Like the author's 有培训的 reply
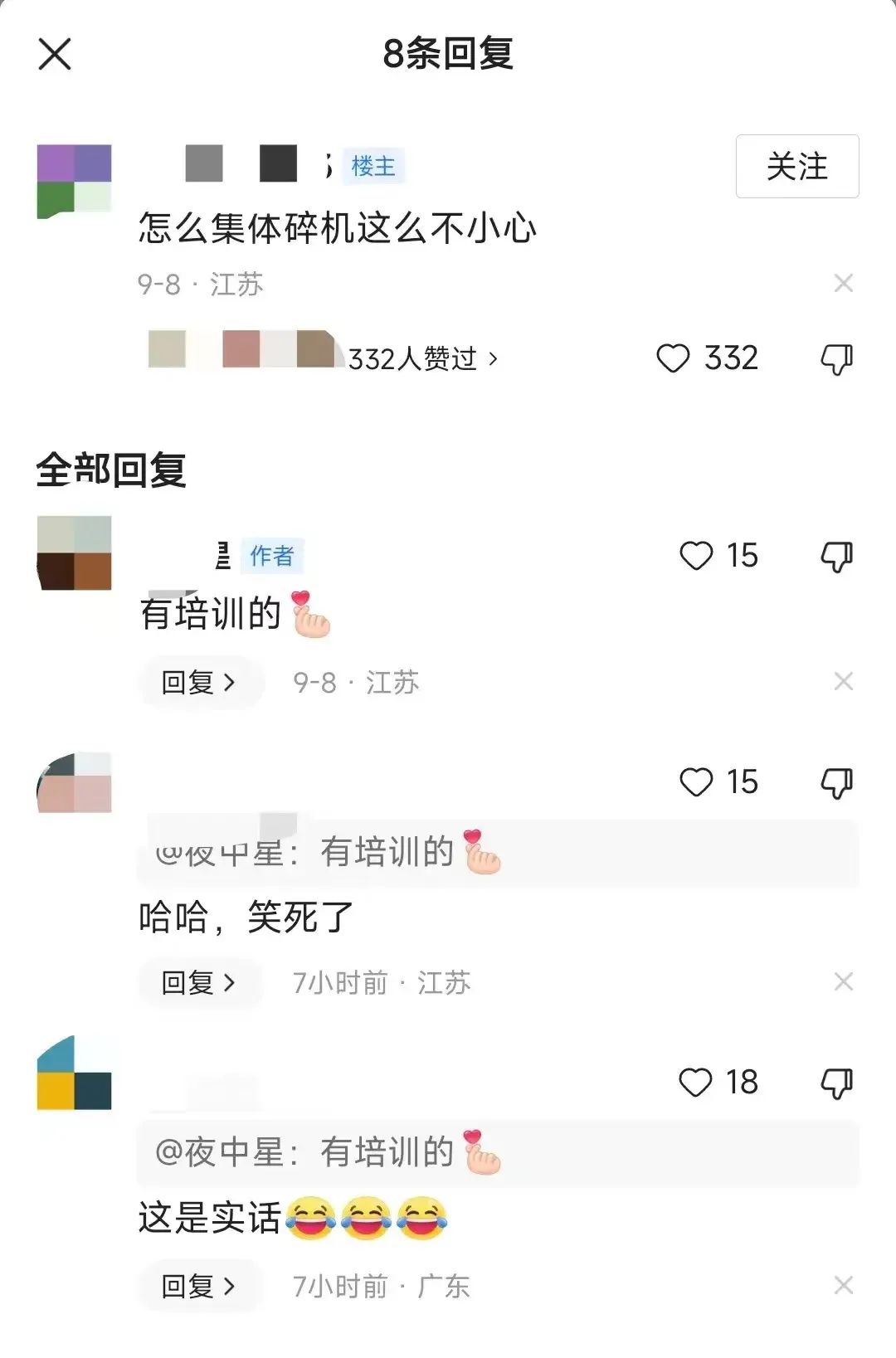Image resolution: width=896 pixels, height=1358 pixels. click(x=696, y=556)
